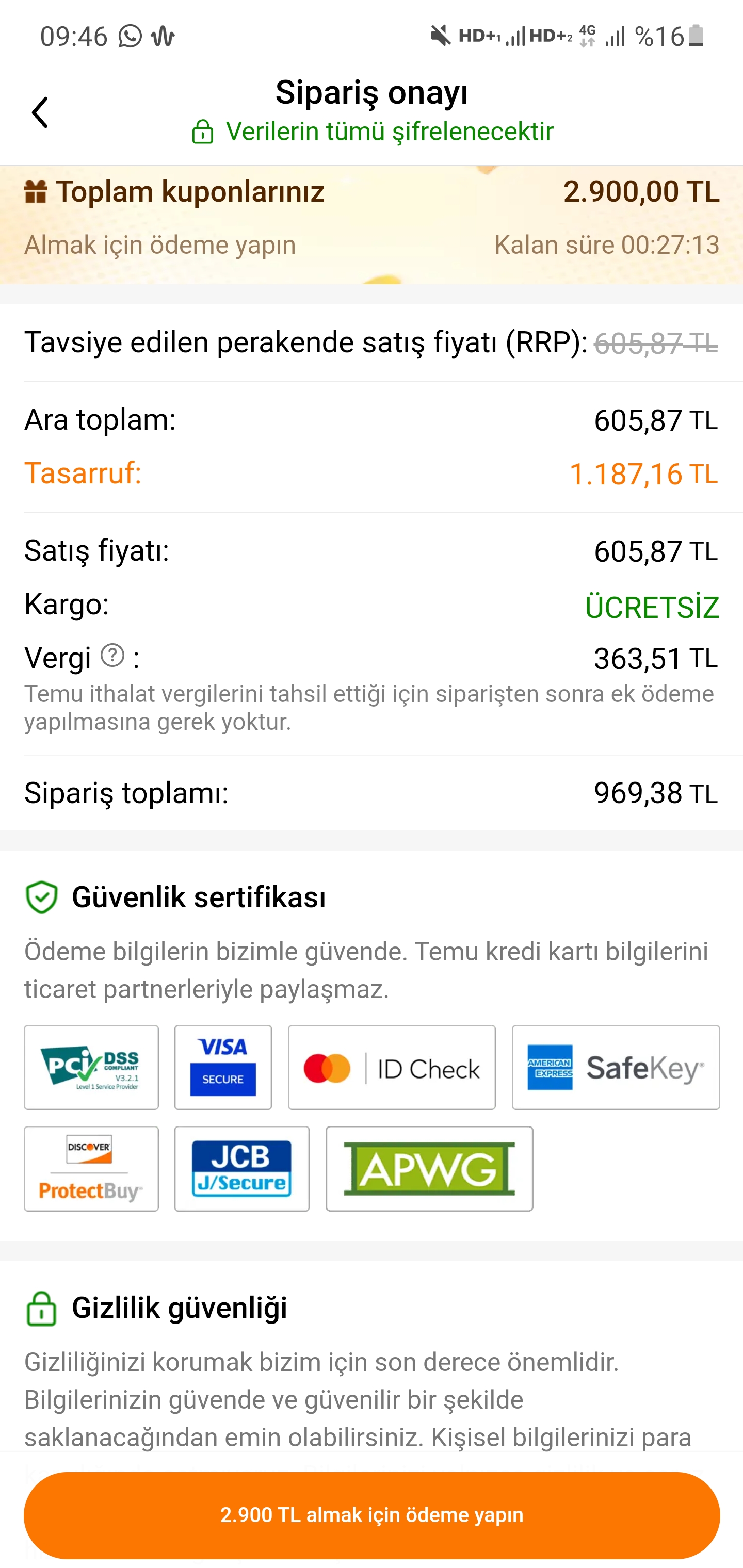Open the Vergi help question mark

(x=112, y=656)
